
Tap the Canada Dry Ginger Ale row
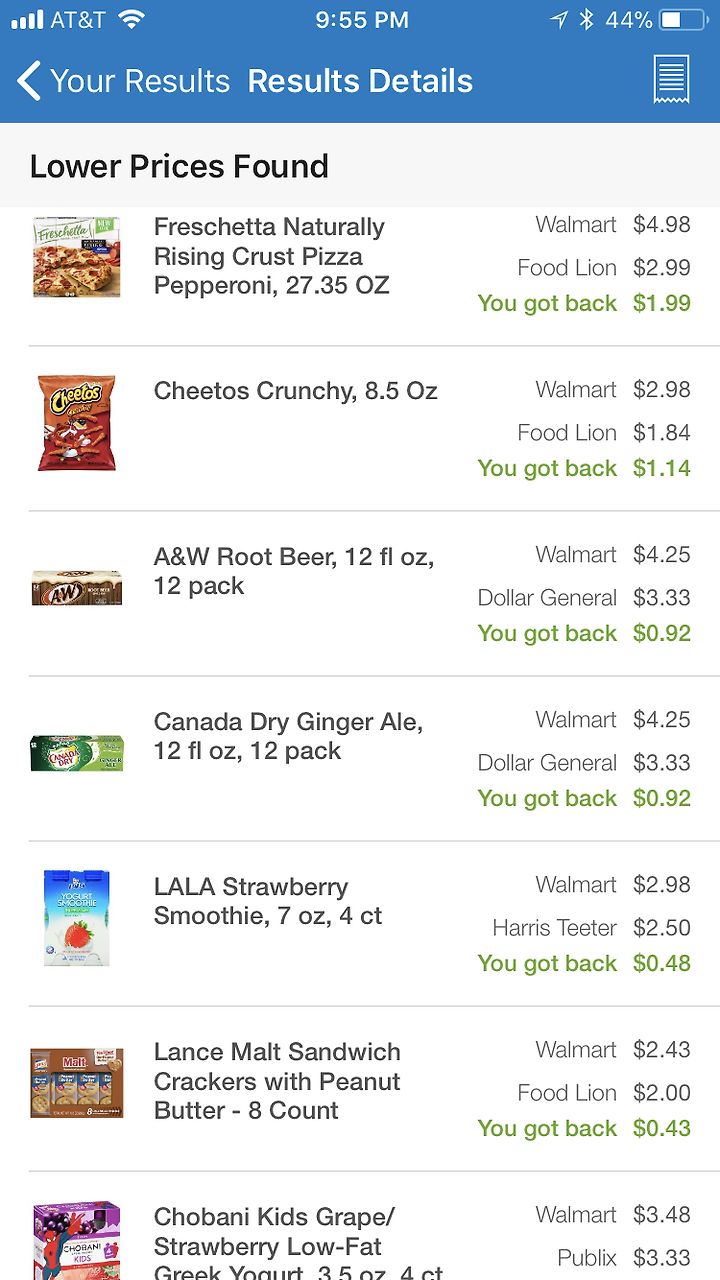point(360,759)
